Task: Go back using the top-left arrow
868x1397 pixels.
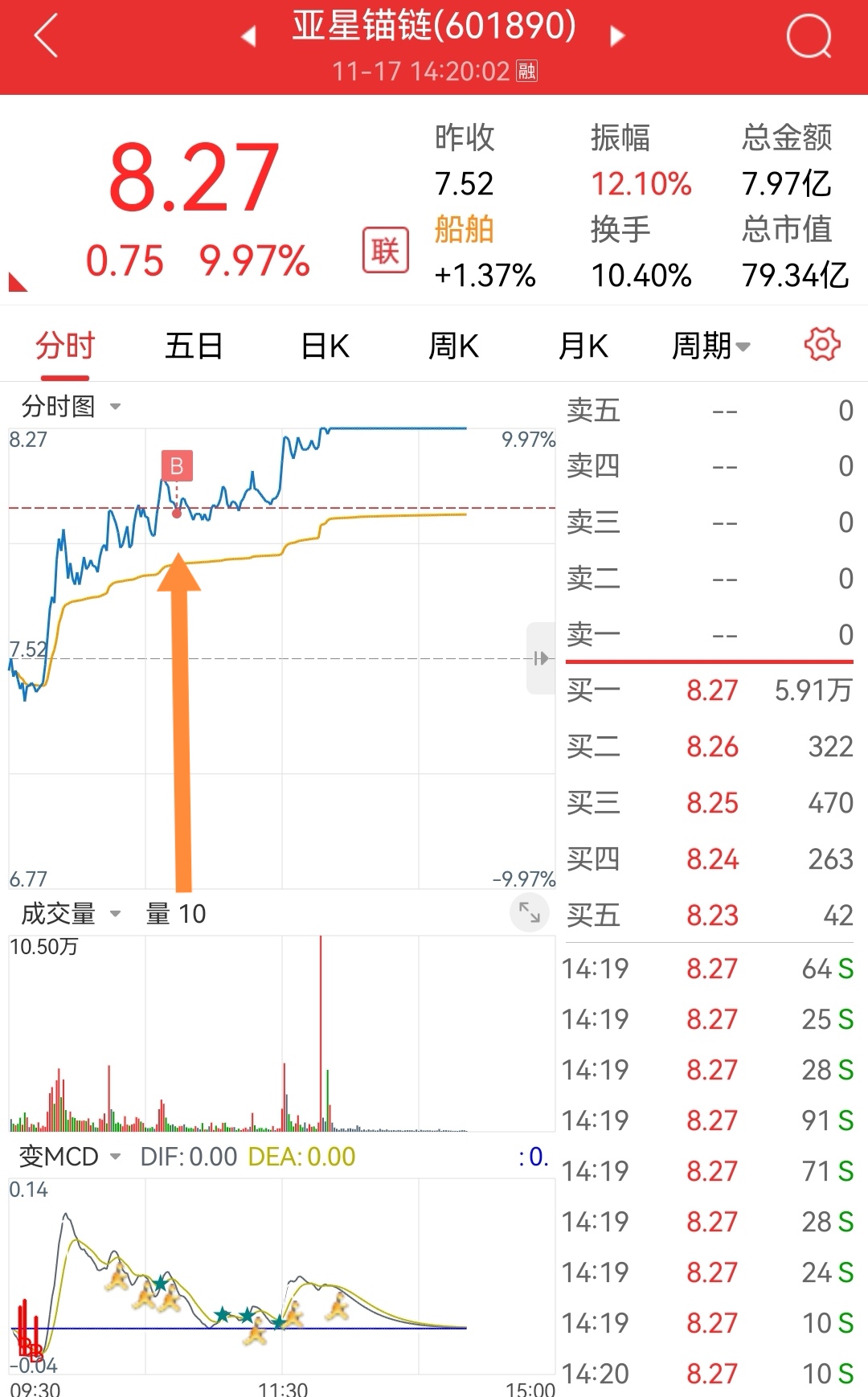Action: click(x=46, y=36)
